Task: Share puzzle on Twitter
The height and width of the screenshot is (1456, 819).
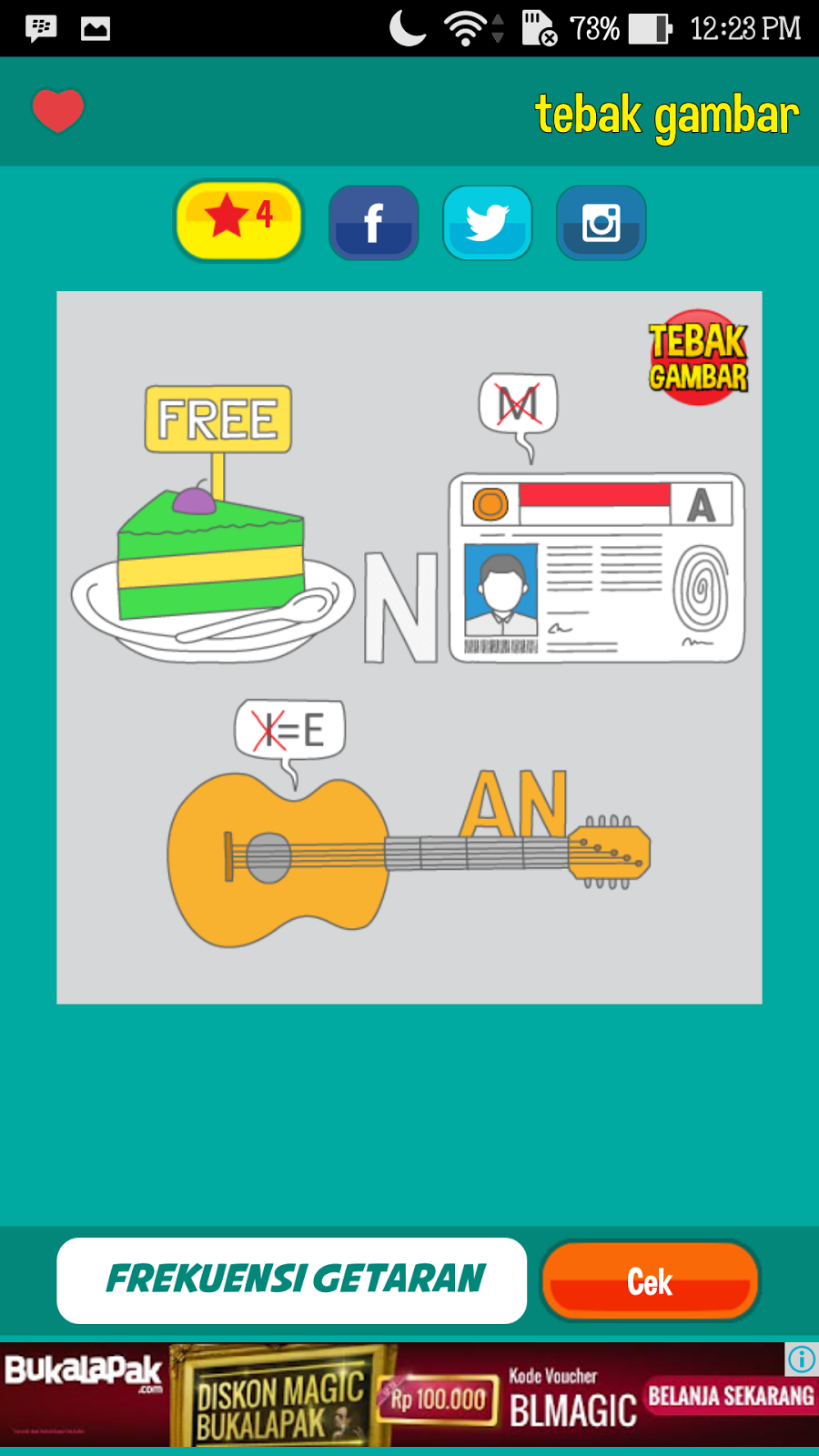Action: [487, 223]
